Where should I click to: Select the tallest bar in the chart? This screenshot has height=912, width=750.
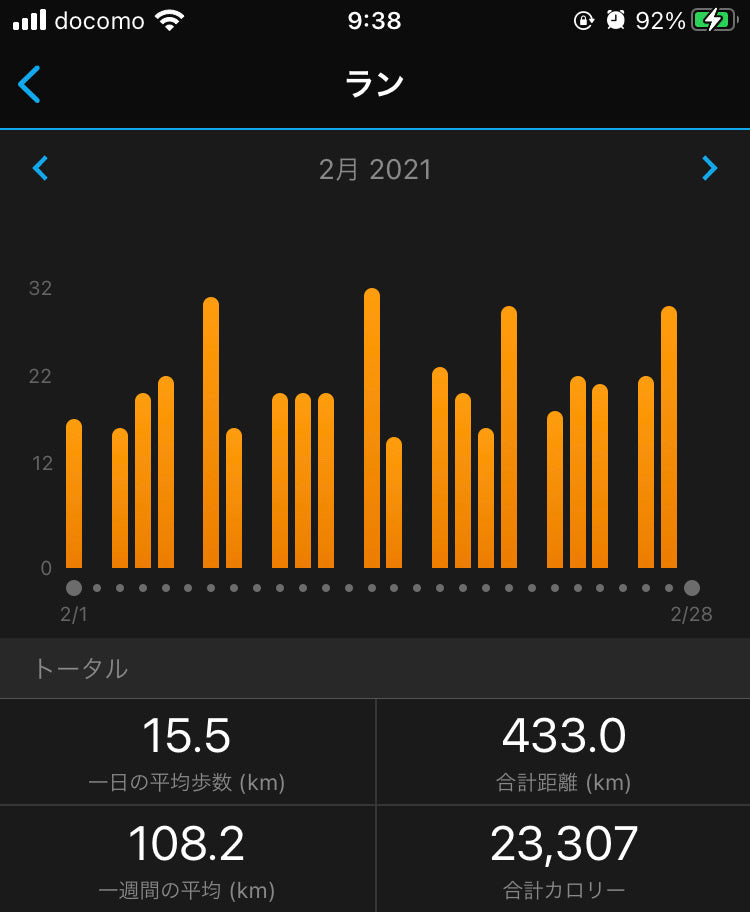click(x=372, y=430)
